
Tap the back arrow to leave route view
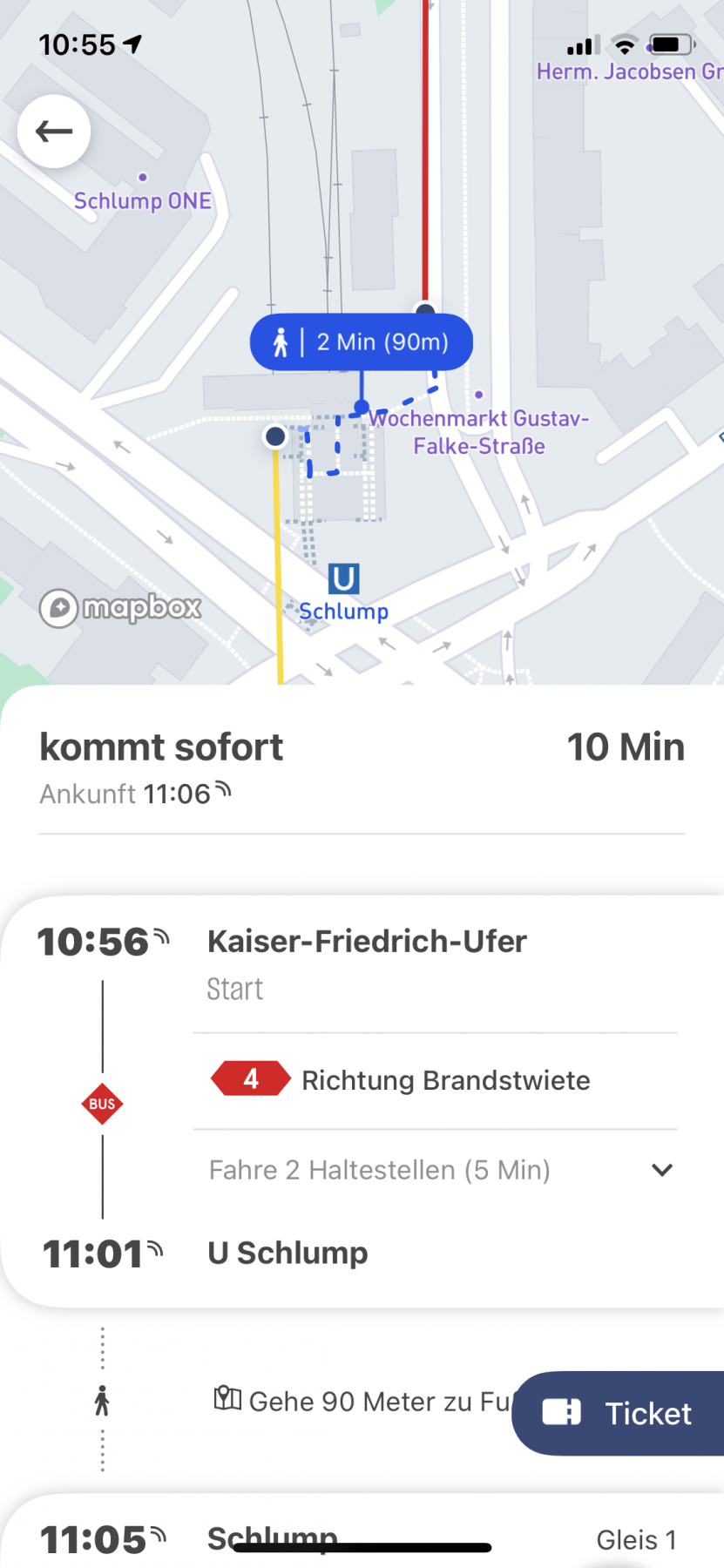click(x=53, y=131)
